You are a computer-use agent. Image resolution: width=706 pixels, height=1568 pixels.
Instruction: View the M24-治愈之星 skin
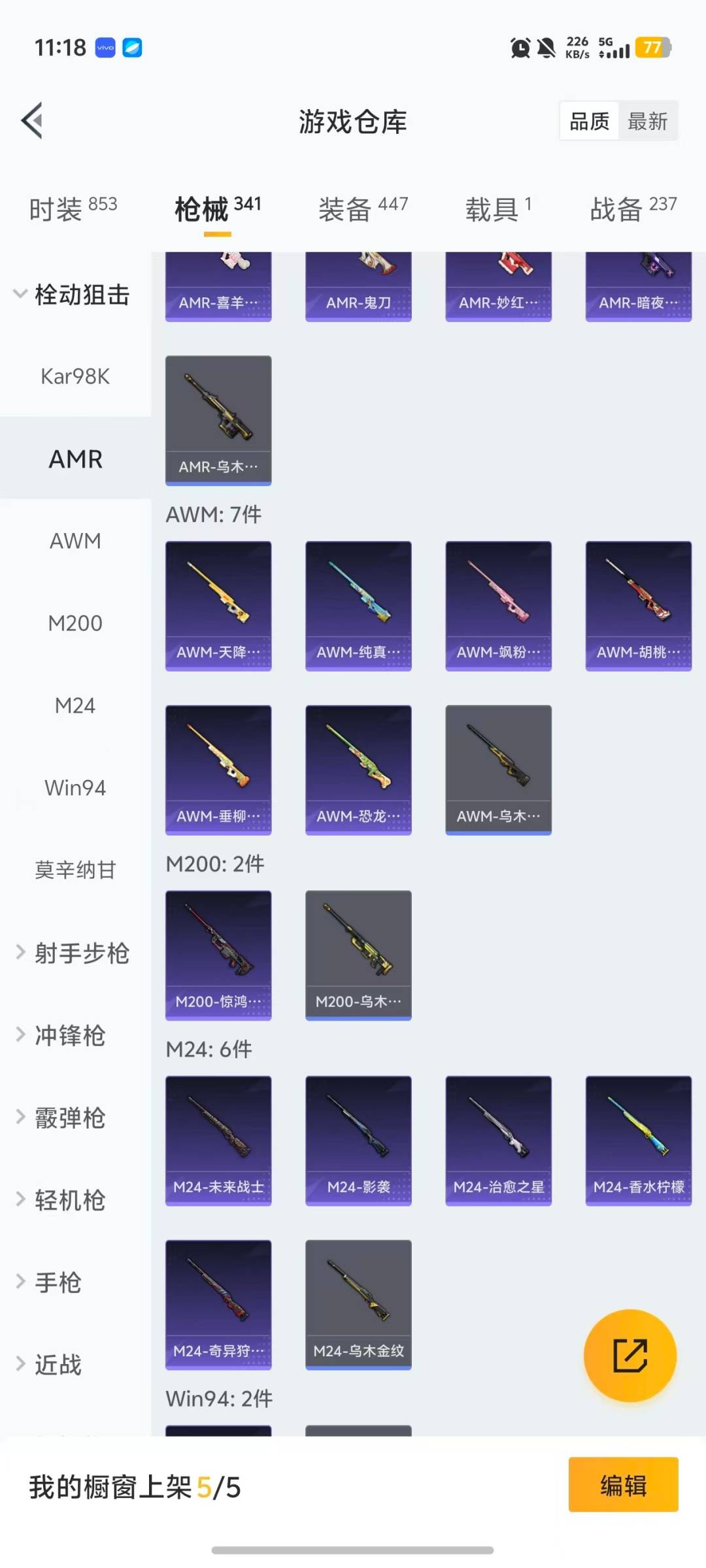click(x=498, y=1141)
